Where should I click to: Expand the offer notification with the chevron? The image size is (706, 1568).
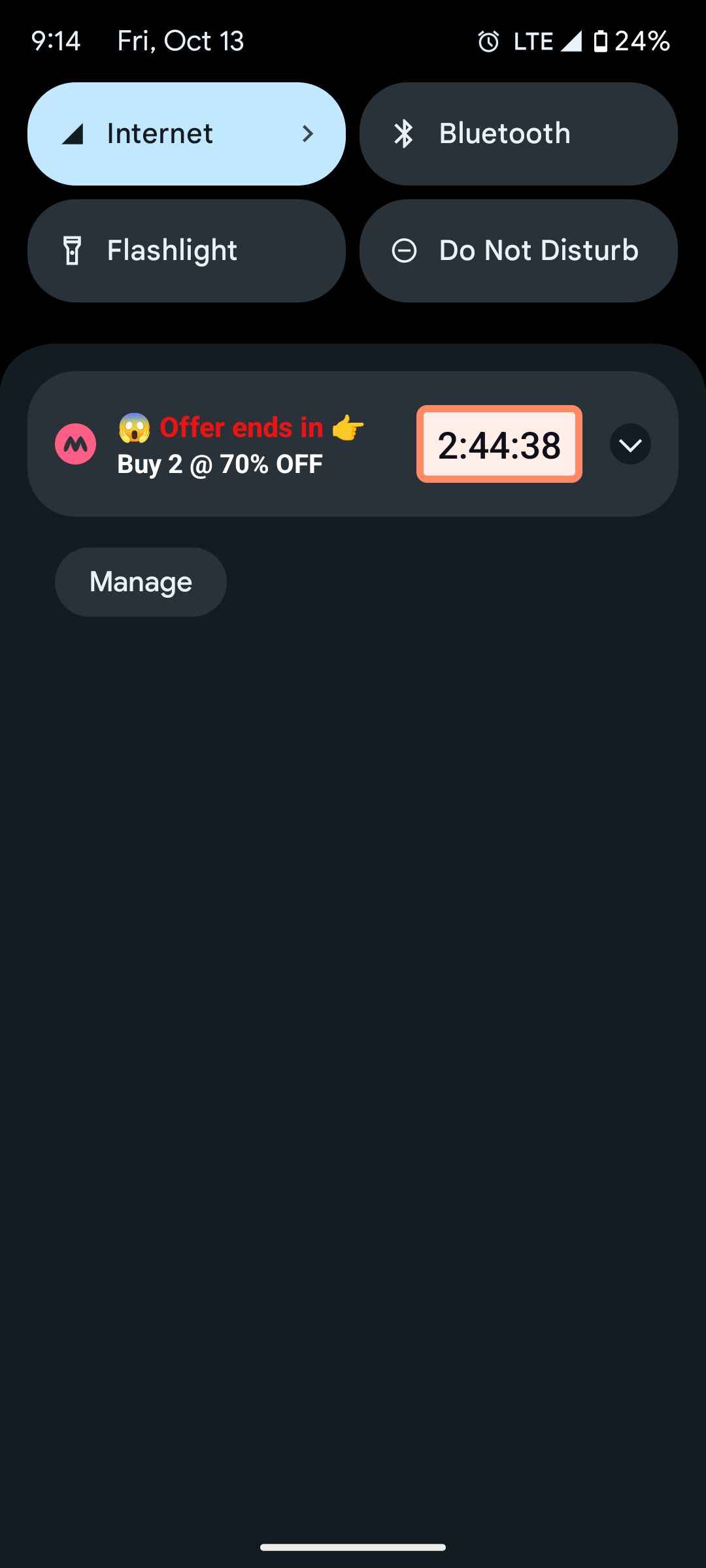click(630, 444)
